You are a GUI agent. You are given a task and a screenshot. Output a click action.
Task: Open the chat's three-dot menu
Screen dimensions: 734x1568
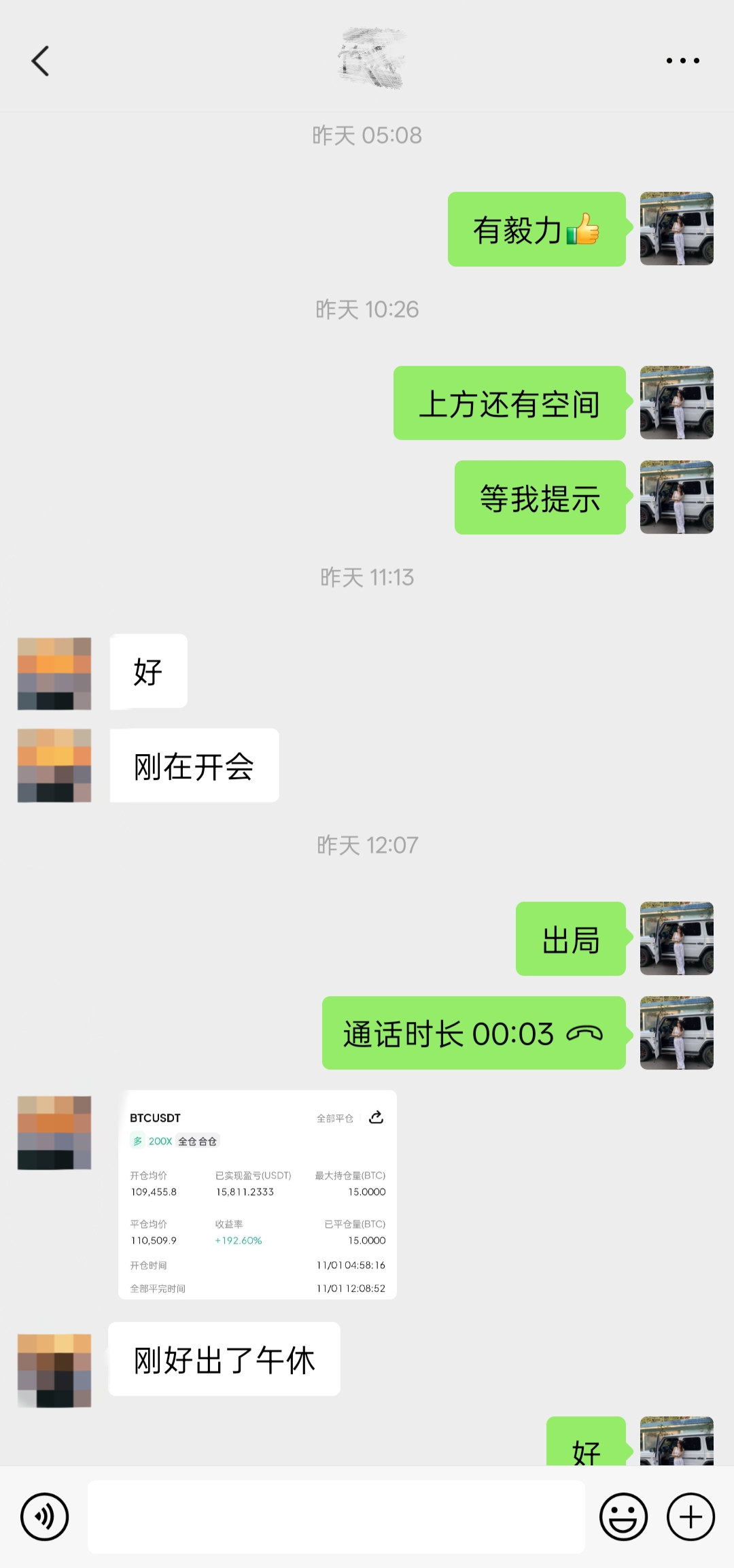point(682,61)
